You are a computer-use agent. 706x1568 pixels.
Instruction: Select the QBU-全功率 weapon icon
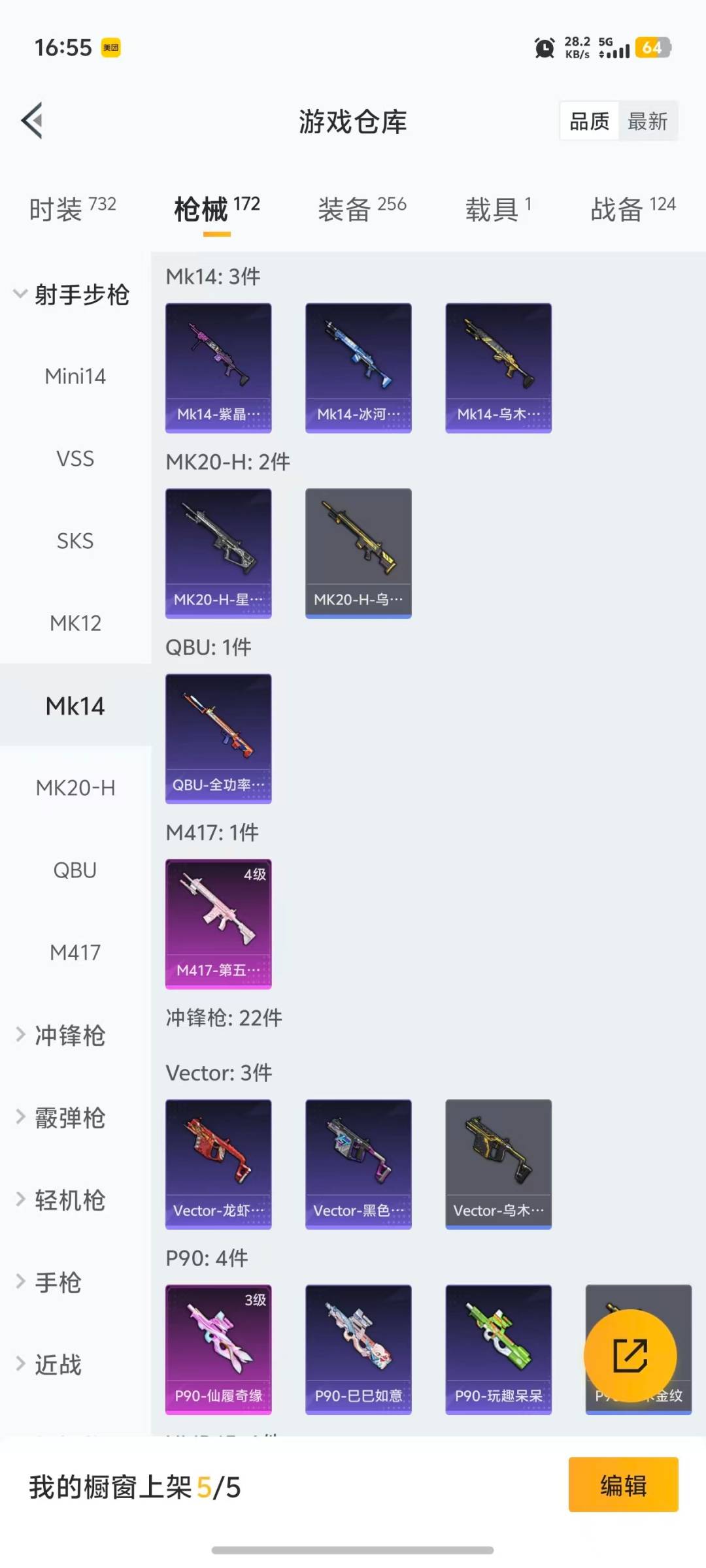tap(218, 737)
